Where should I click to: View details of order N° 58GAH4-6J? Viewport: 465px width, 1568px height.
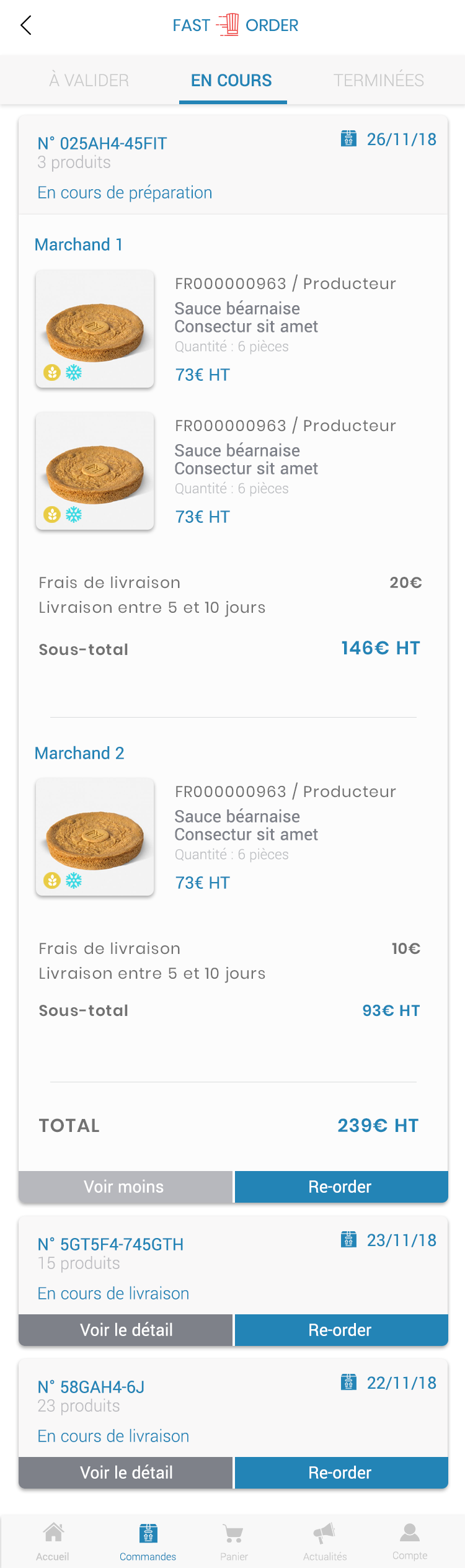pyautogui.click(x=126, y=1472)
